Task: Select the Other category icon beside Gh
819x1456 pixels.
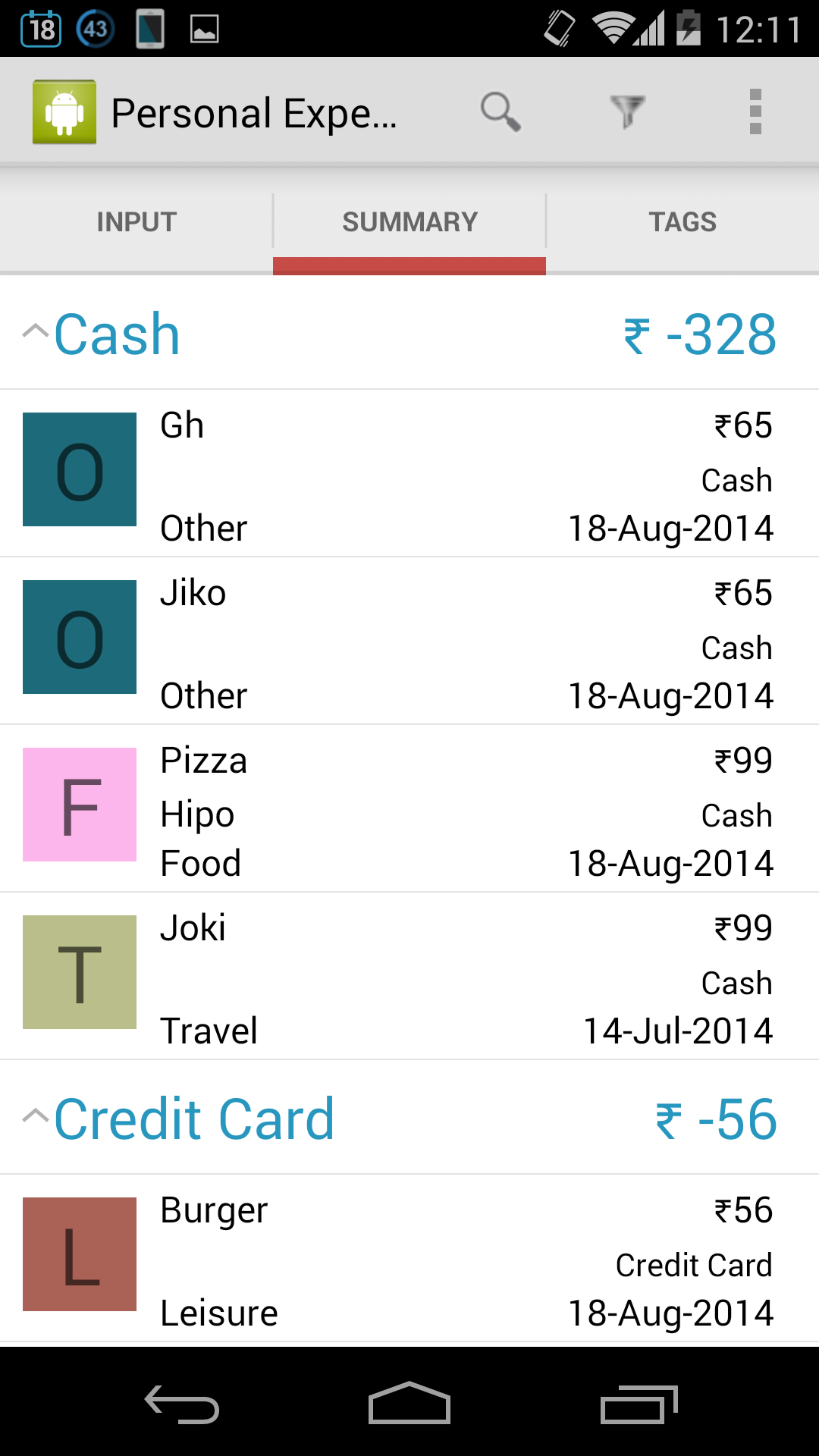Action: (x=79, y=469)
